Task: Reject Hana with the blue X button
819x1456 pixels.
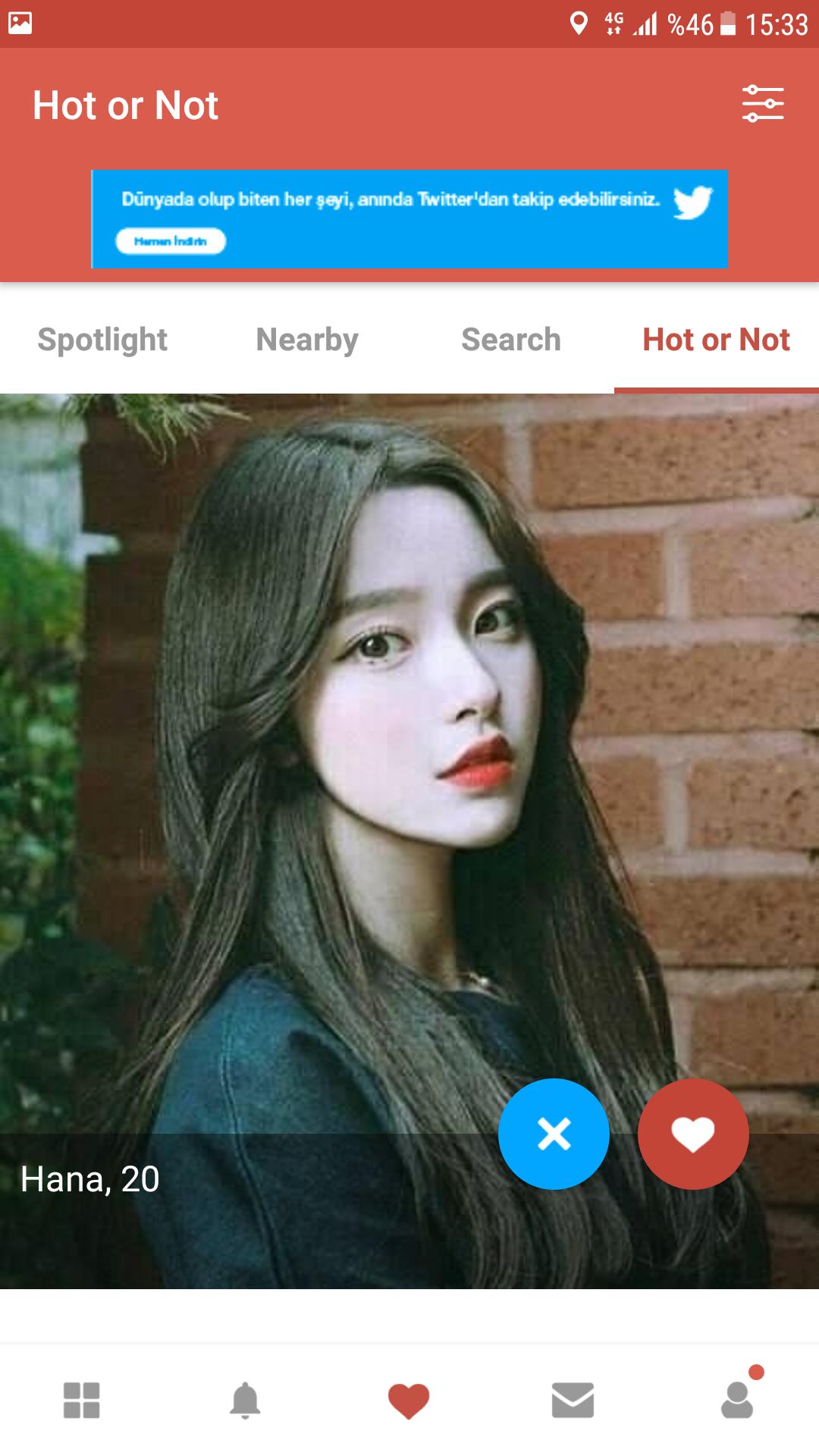Action: pyautogui.click(x=554, y=1134)
